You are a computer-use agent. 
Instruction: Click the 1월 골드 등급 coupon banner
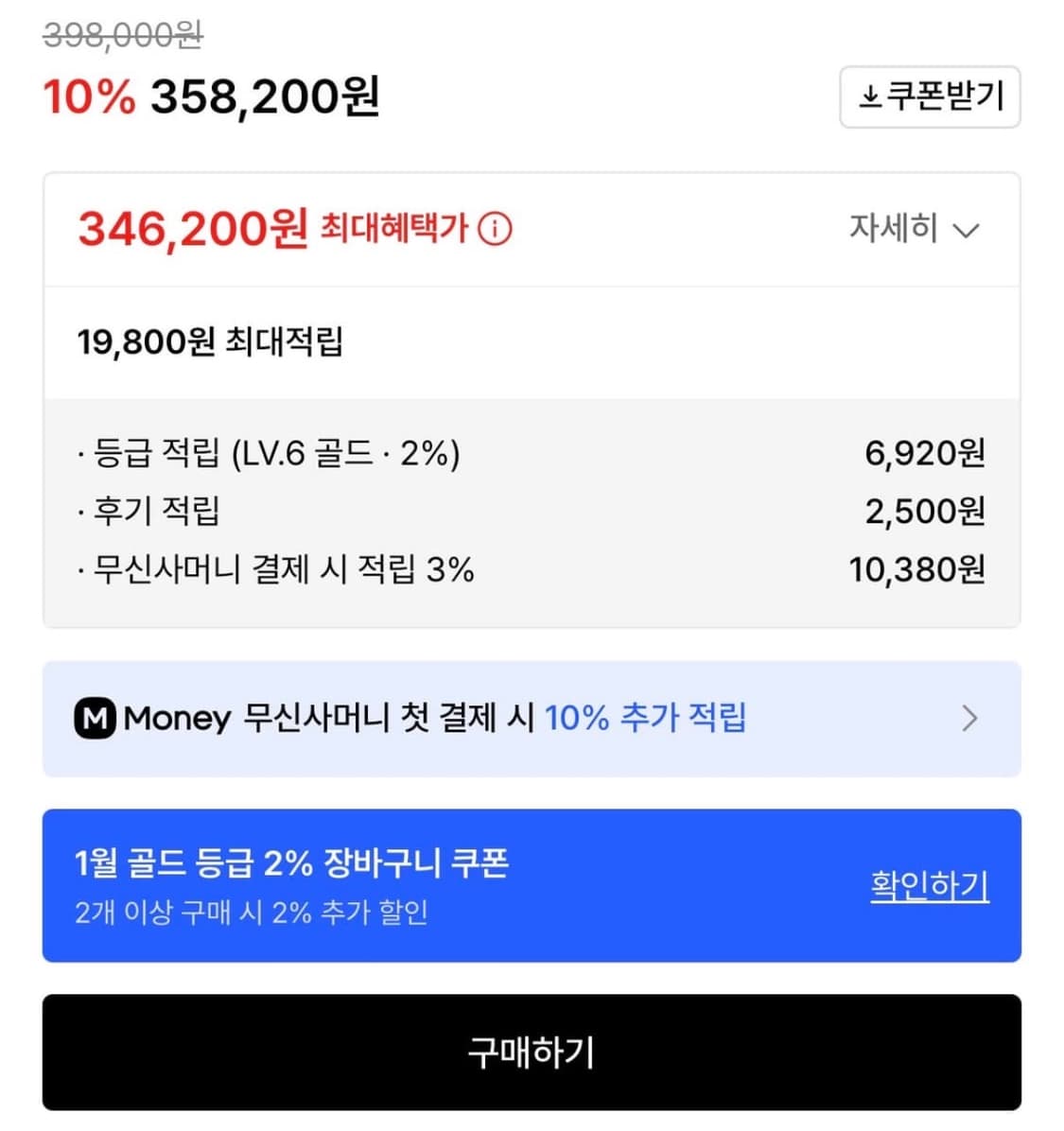378,885
